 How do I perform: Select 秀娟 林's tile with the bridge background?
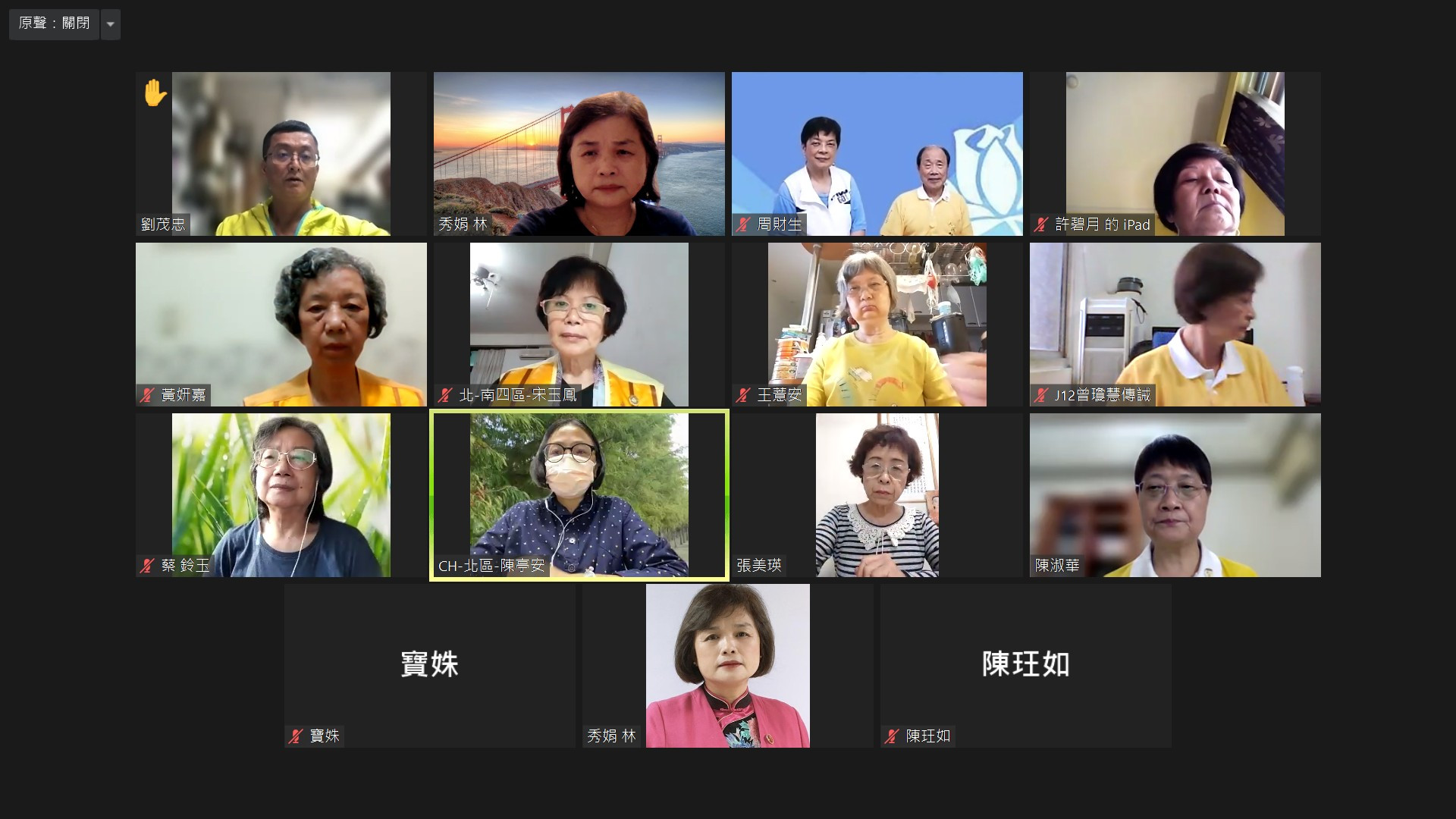point(579,154)
